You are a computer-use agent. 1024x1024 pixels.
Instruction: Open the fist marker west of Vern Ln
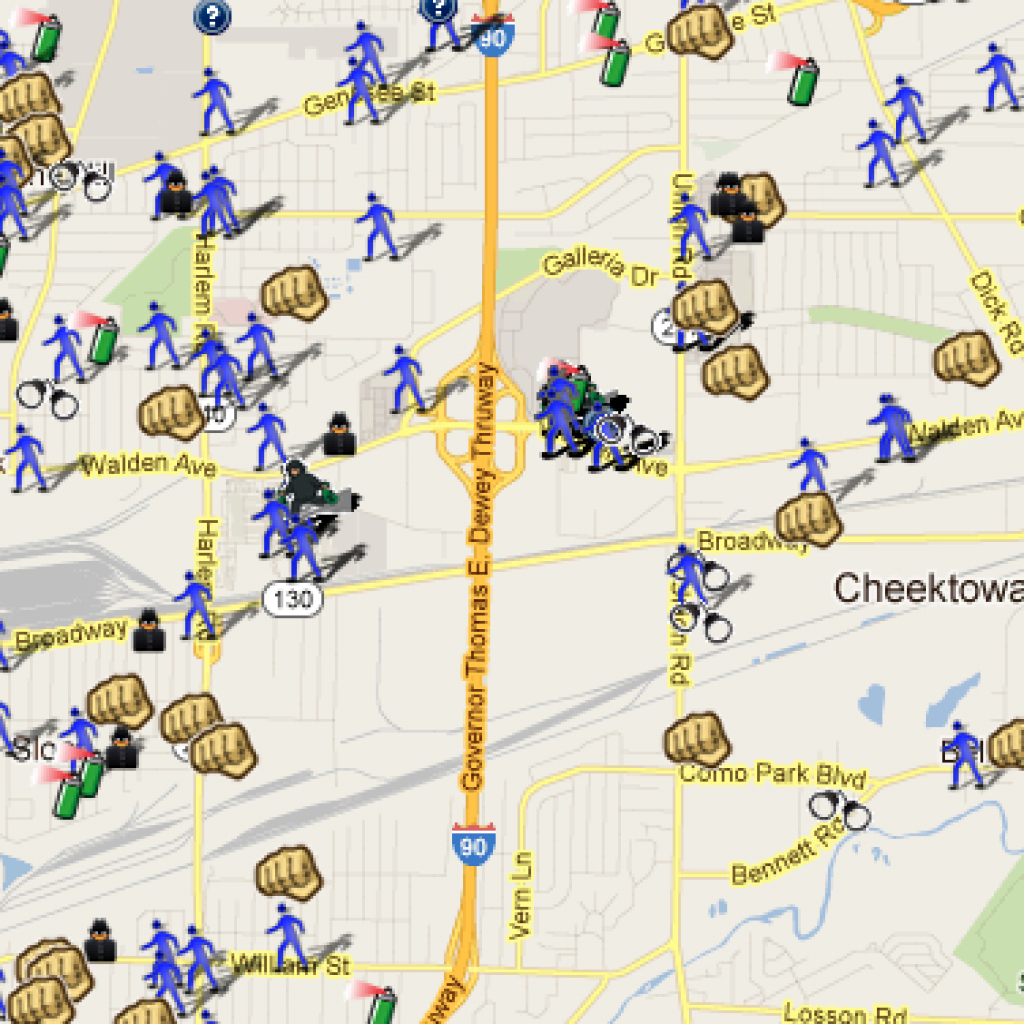coord(289,873)
